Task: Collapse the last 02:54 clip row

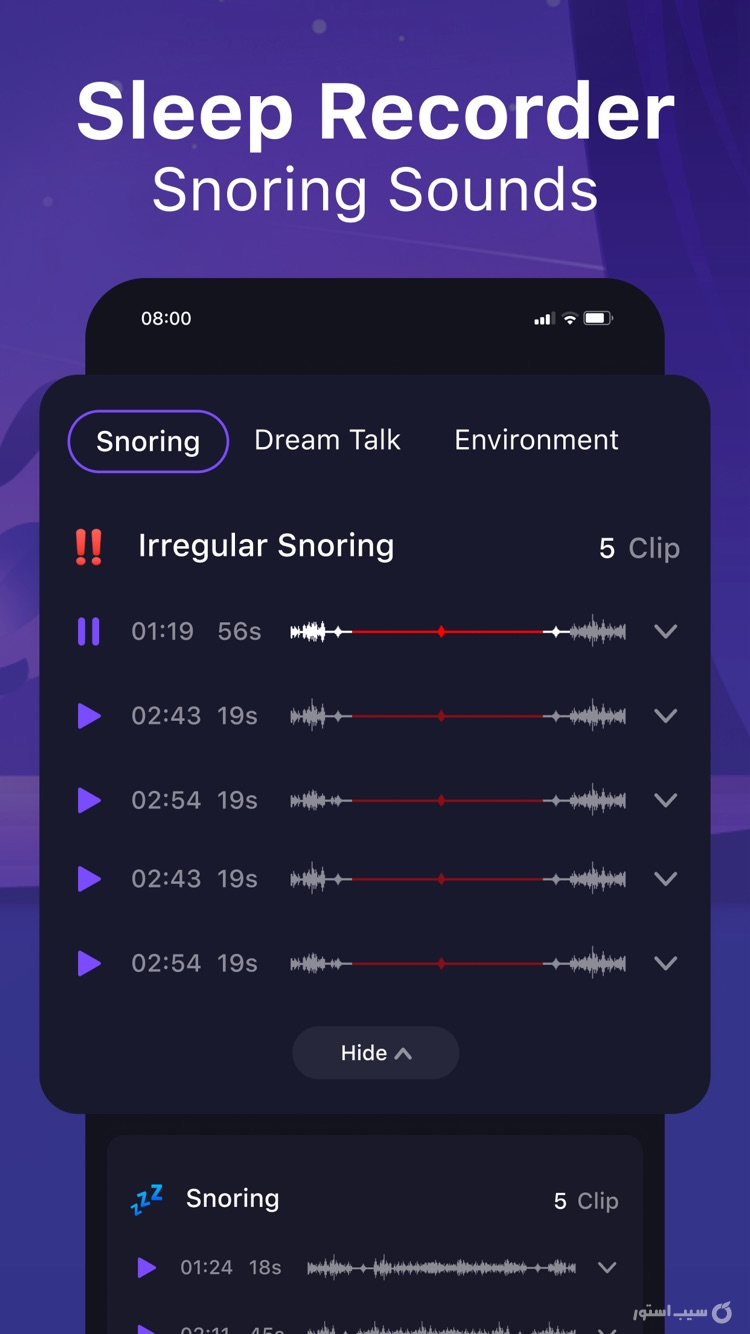Action: coord(666,963)
